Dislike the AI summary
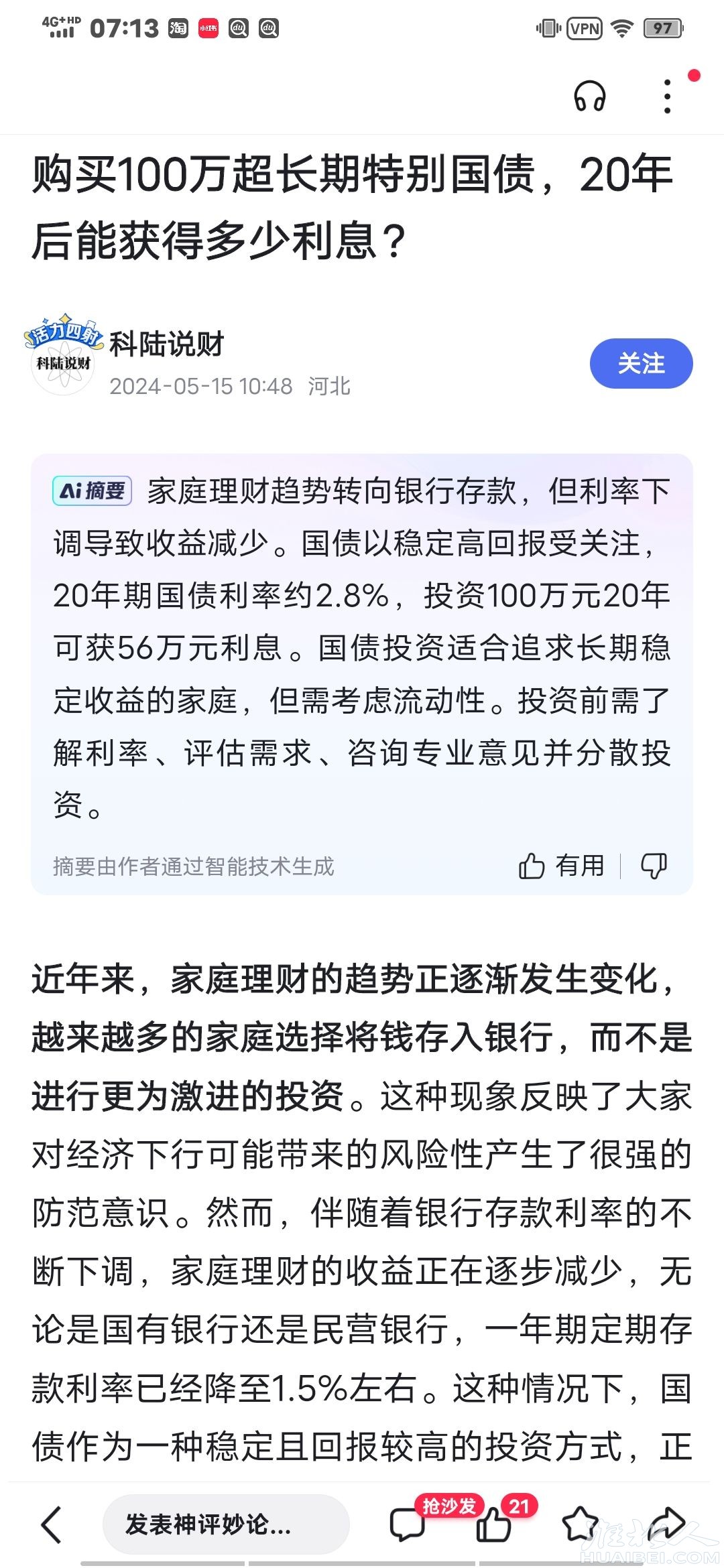The height and width of the screenshot is (1568, 724). pyautogui.click(x=654, y=866)
